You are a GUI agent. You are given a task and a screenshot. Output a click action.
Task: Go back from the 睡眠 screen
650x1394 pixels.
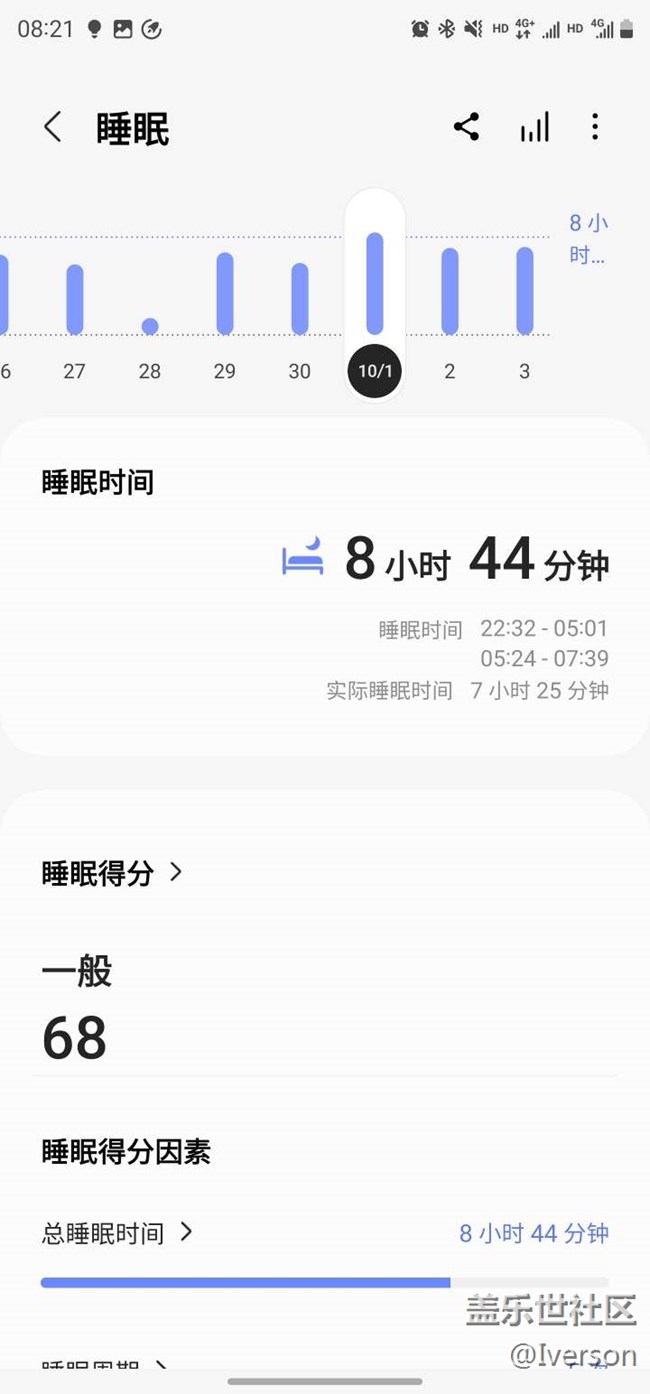point(53,128)
